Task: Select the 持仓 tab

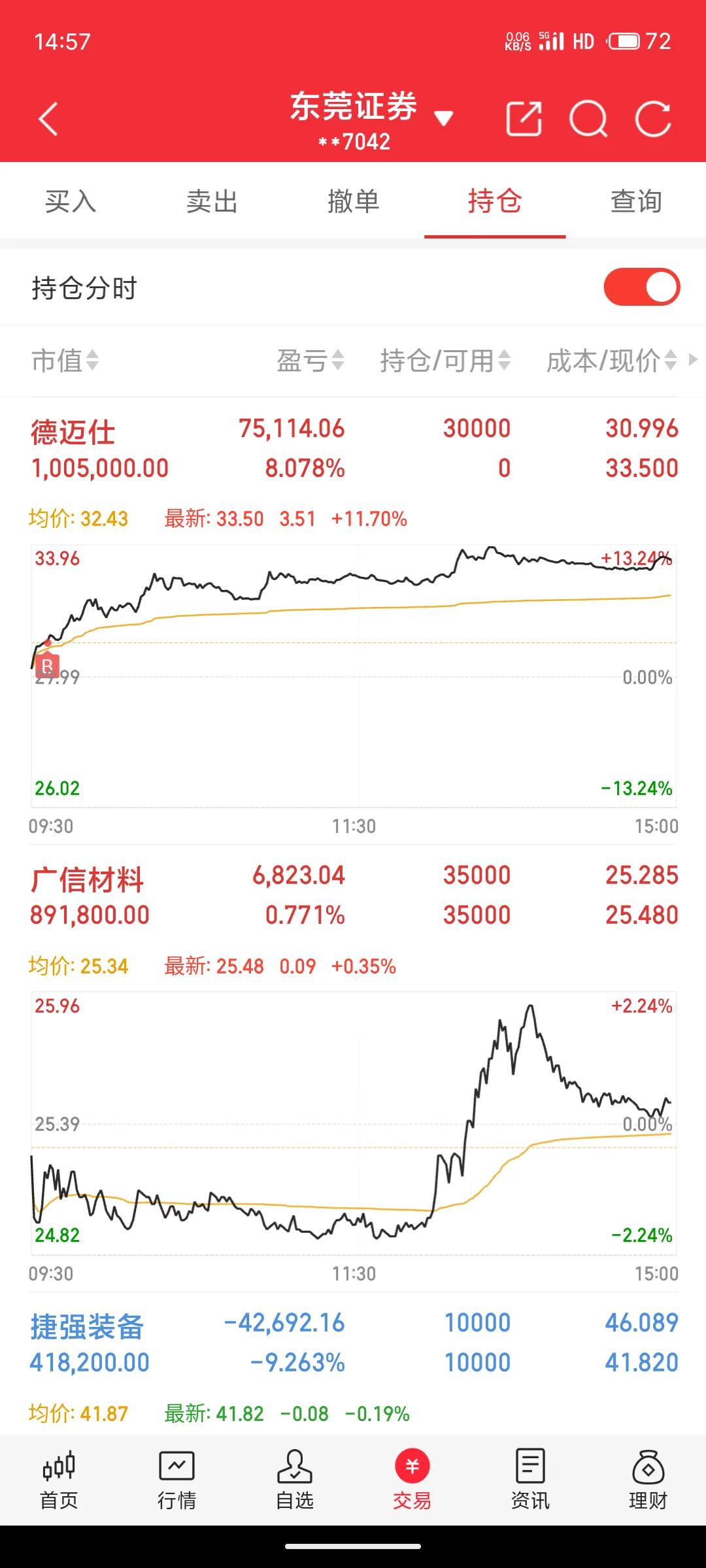Action: (x=495, y=201)
